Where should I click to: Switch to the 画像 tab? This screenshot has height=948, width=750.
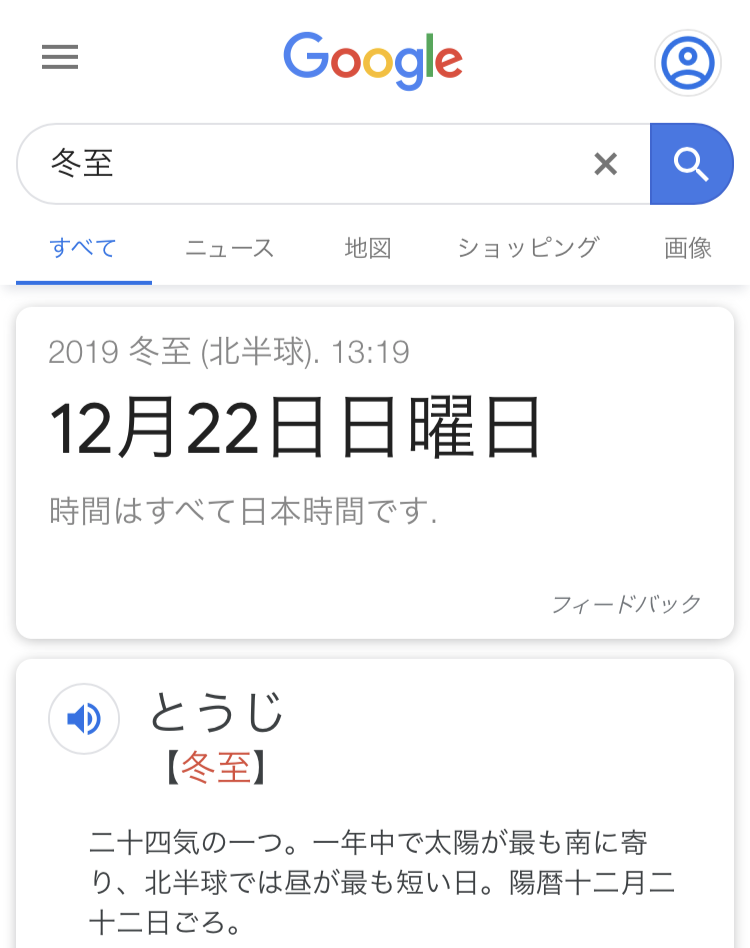pyautogui.click(x=688, y=248)
